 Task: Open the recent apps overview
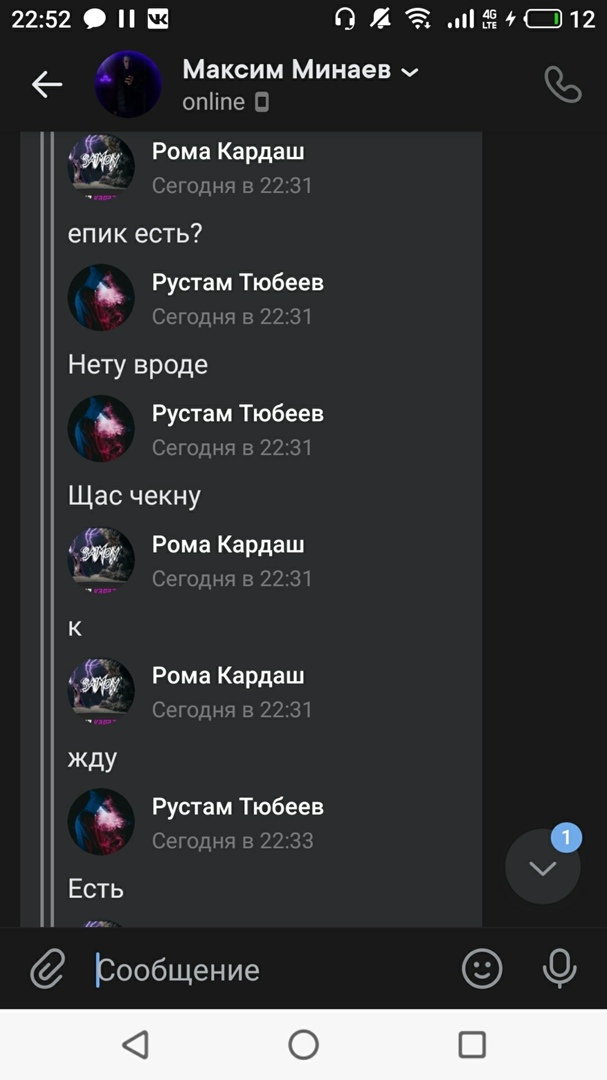pos(472,1045)
